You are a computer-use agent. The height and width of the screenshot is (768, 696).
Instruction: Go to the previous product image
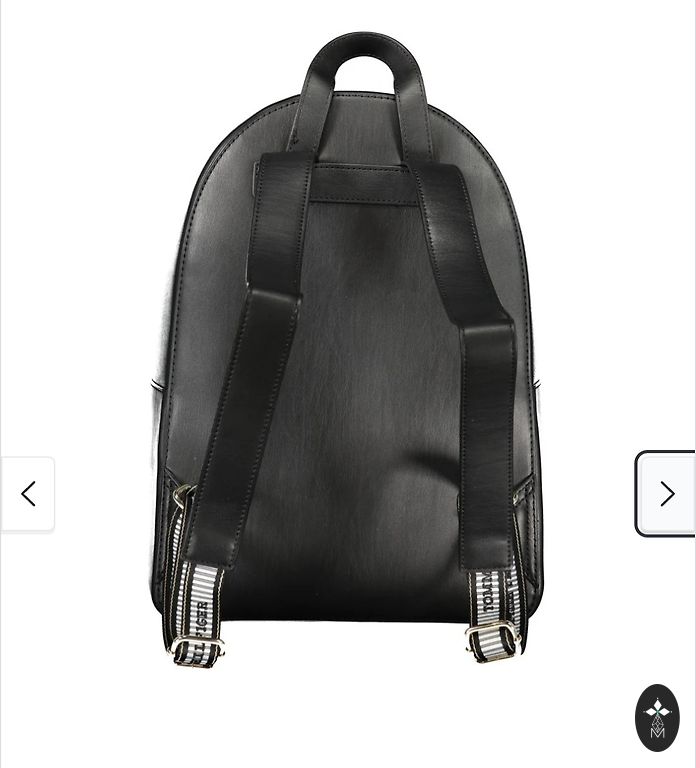click(x=28, y=494)
